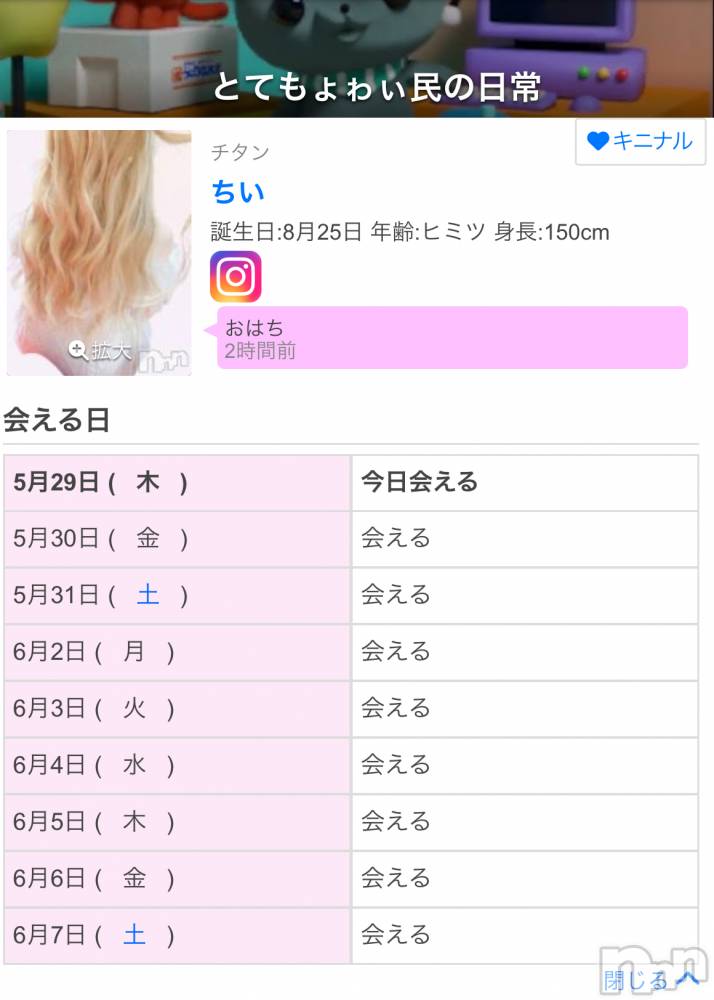Collapse the schedule with 閉じる
This screenshot has width=714, height=1000.
(x=649, y=979)
